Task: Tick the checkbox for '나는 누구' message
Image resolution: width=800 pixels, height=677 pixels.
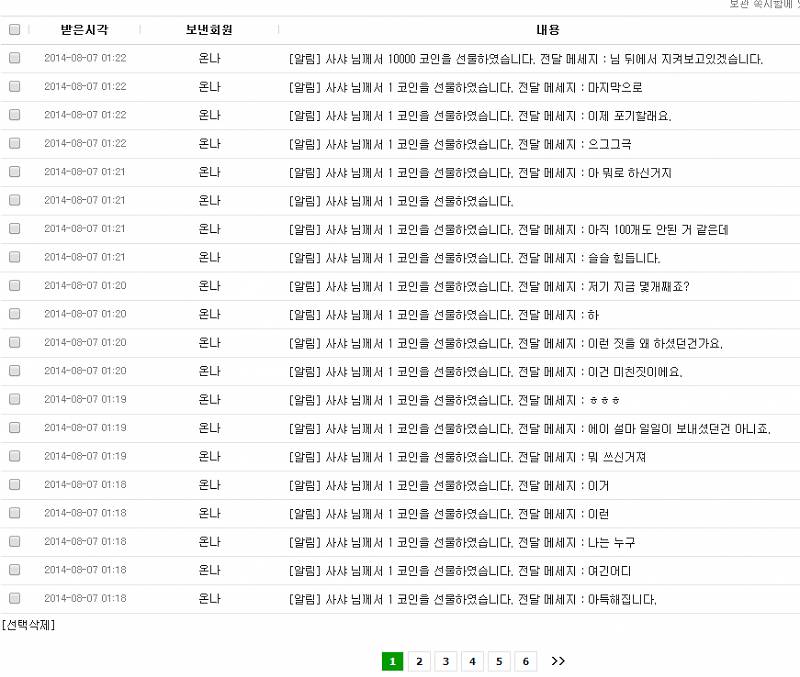Action: point(14,541)
